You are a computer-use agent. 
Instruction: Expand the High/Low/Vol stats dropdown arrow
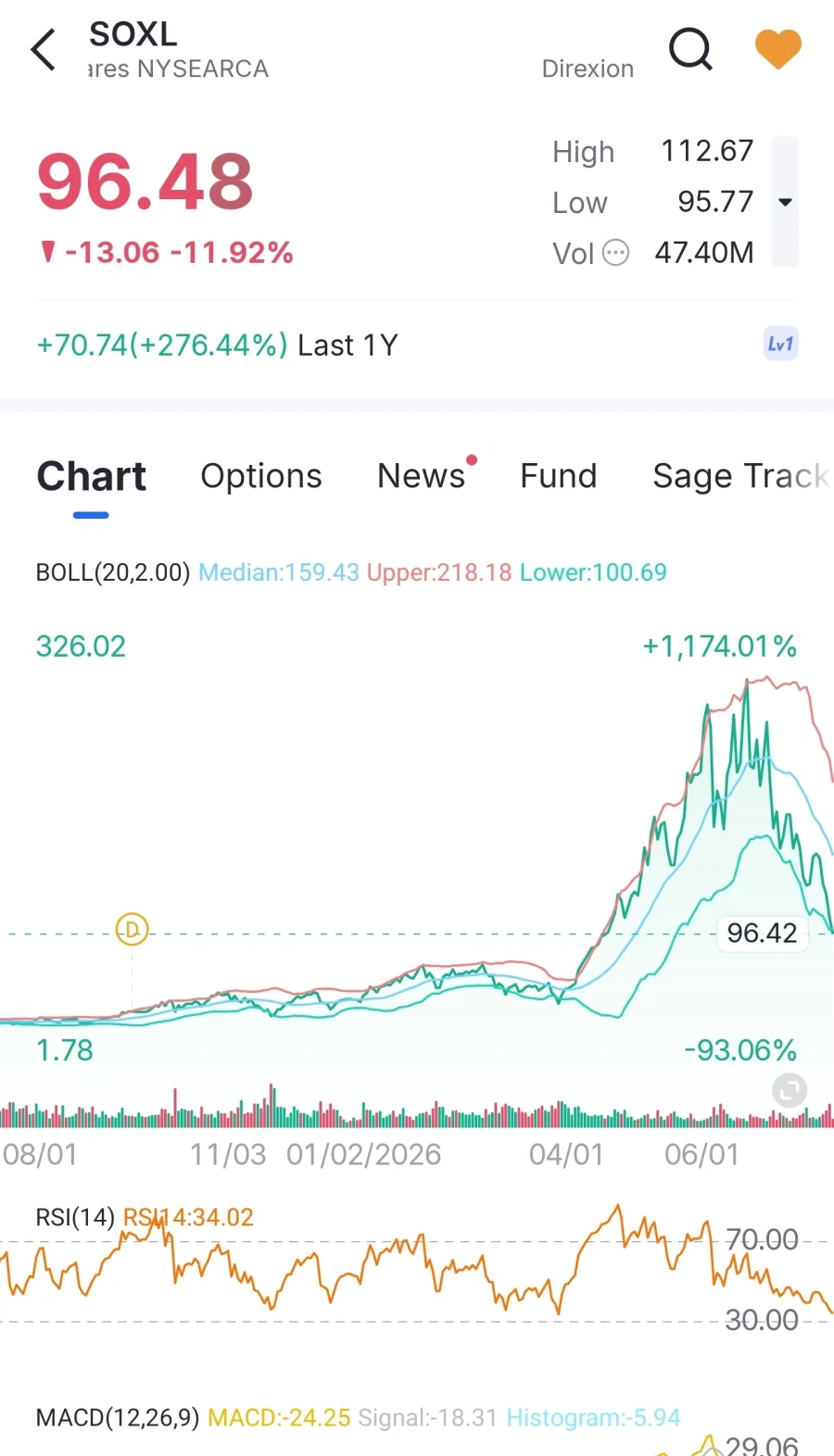tap(785, 202)
